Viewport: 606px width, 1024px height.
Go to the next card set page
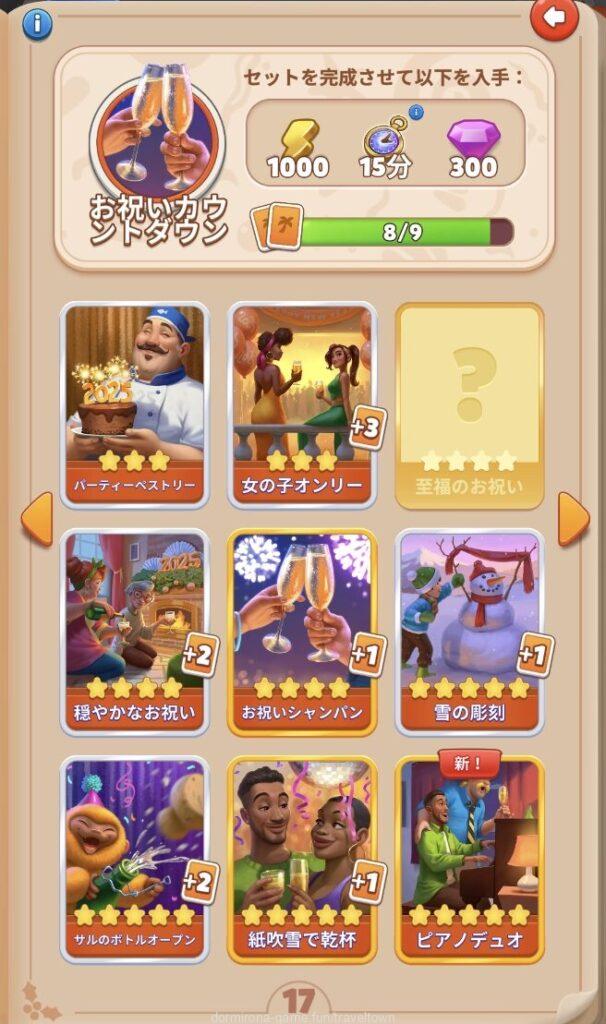point(572,519)
